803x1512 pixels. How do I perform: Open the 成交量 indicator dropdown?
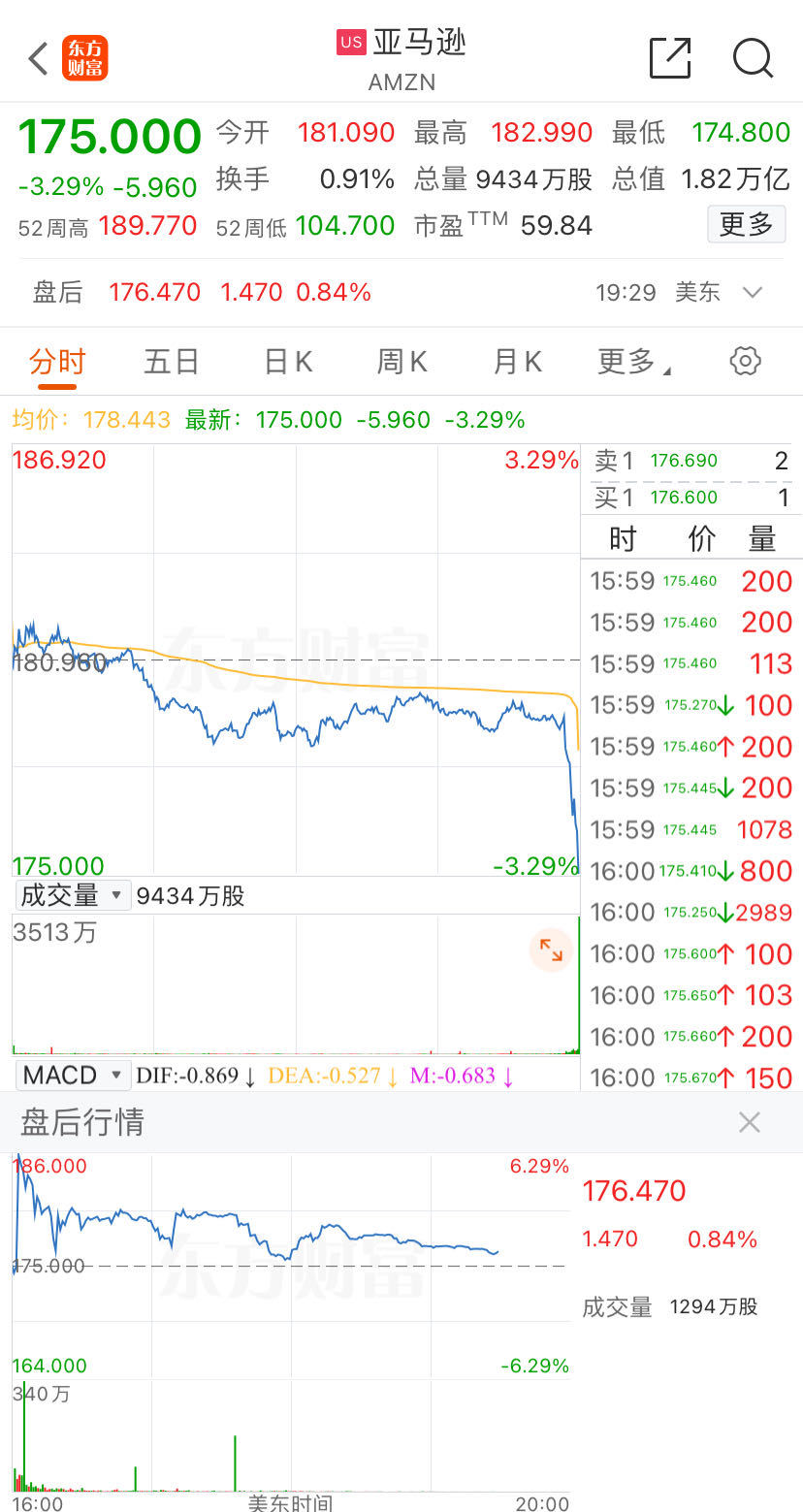coord(72,895)
